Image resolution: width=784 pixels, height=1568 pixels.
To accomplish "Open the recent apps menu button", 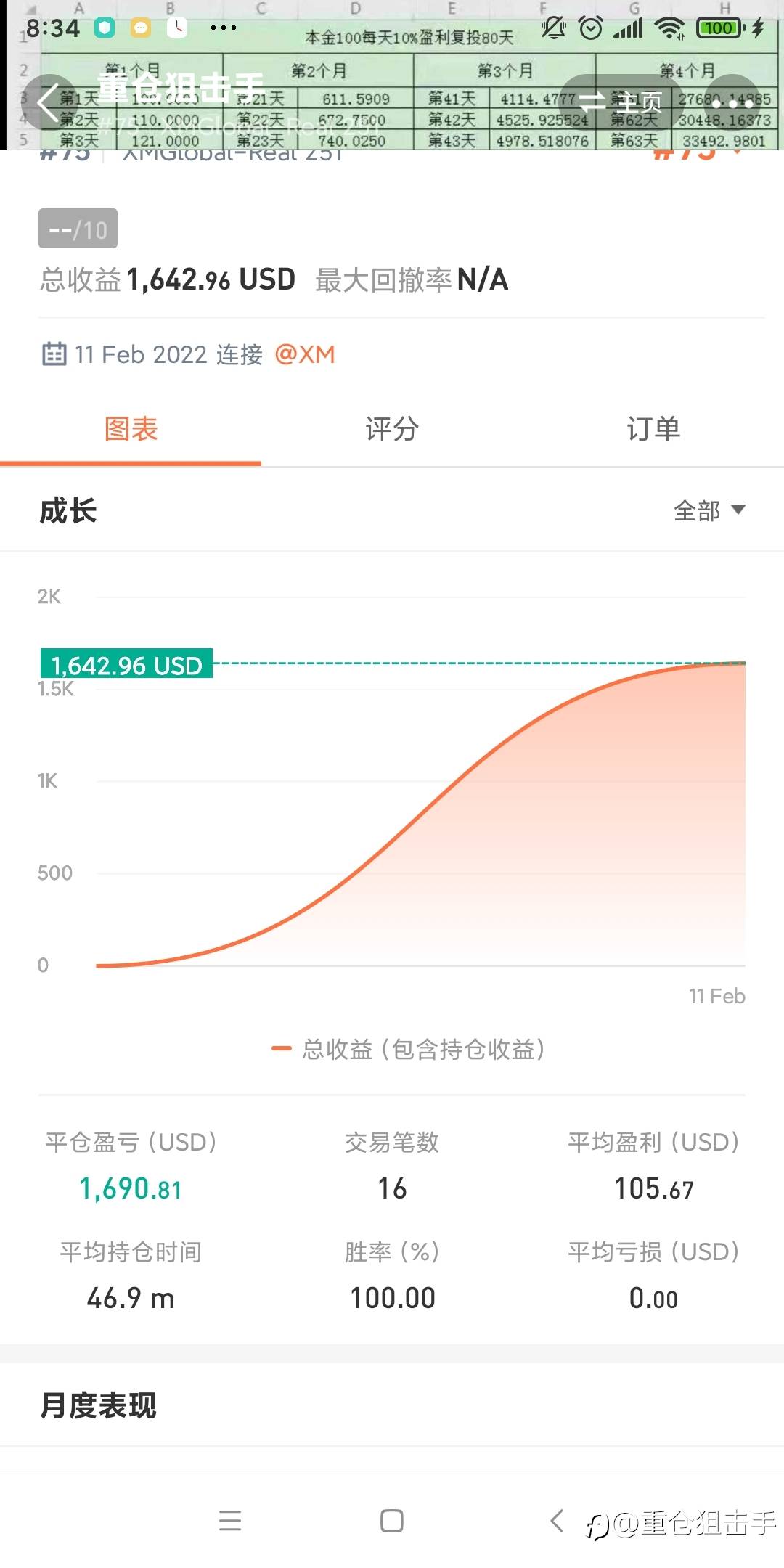I will 230,1520.
